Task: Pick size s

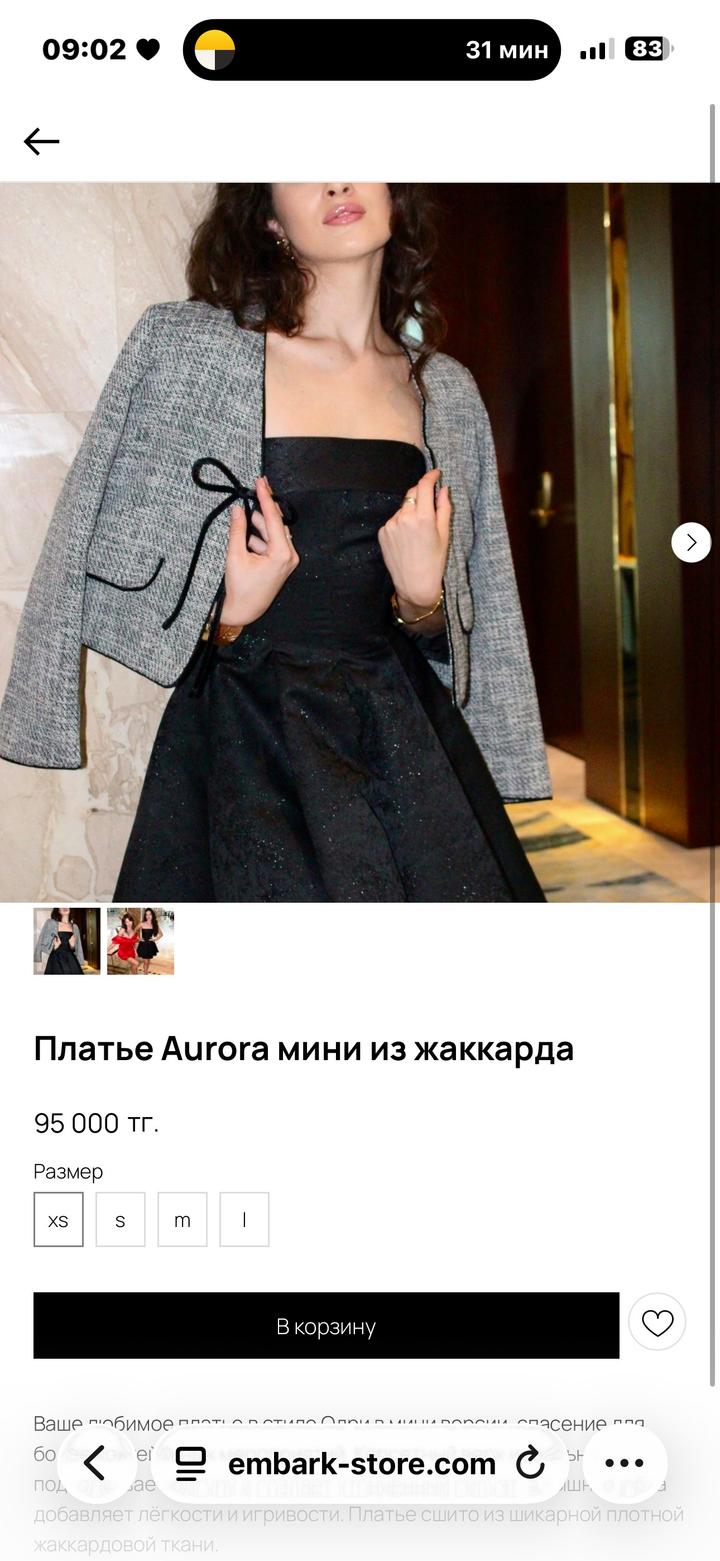Action: click(x=120, y=1220)
